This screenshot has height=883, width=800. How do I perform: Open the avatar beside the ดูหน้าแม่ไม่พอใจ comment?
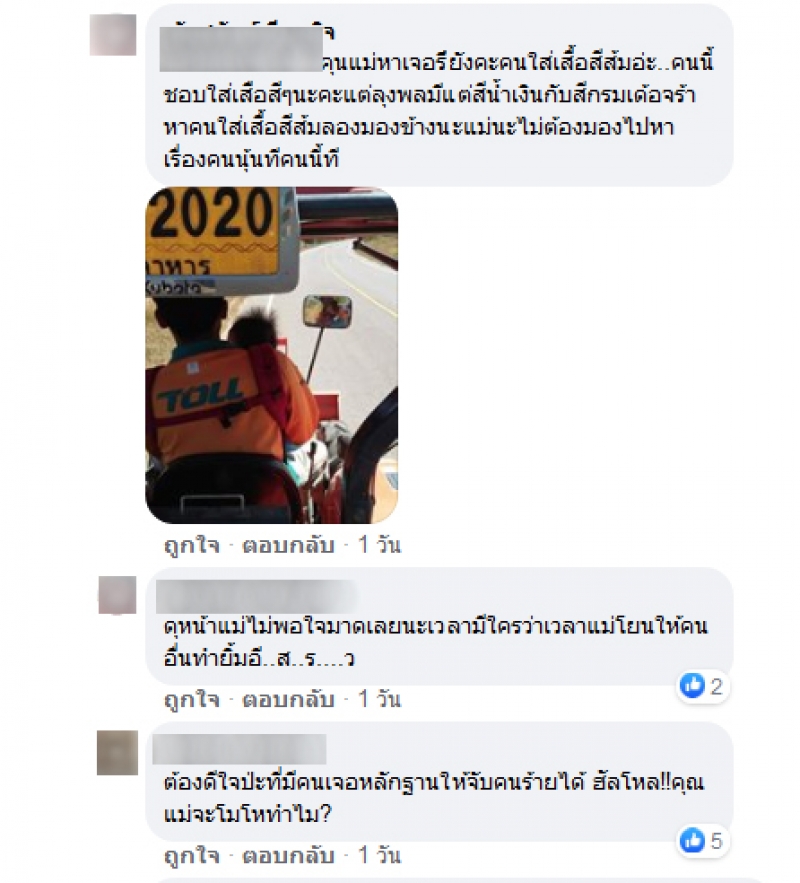point(117,596)
